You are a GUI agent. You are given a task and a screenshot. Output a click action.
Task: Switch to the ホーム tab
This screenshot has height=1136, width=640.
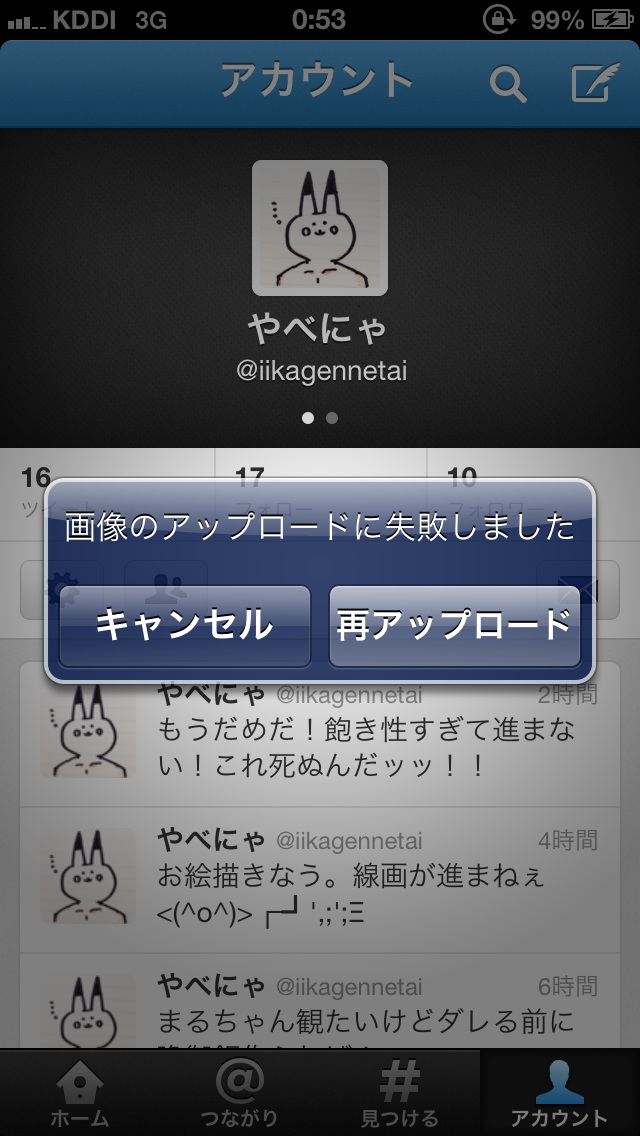pyautogui.click(x=80, y=1092)
